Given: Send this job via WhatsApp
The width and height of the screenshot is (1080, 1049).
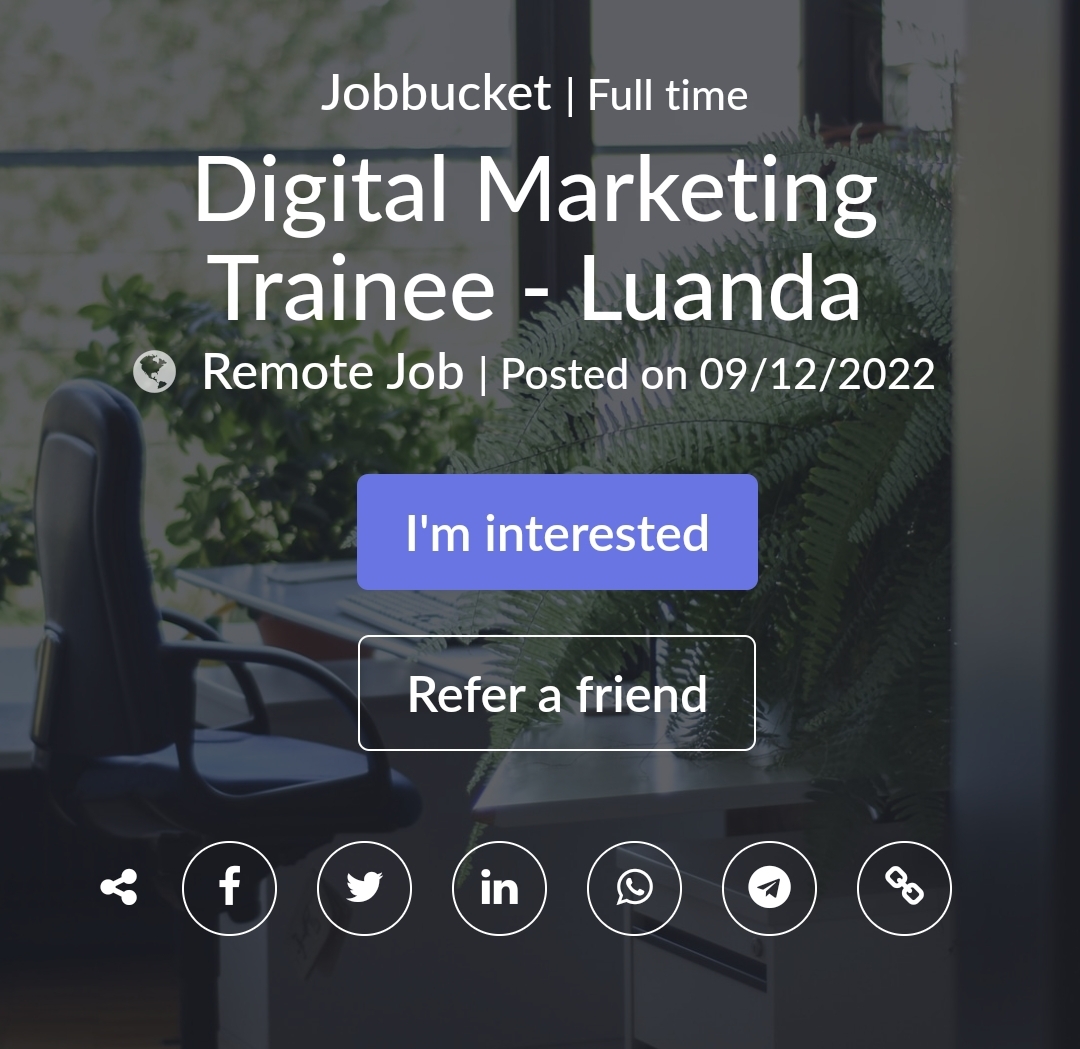Looking at the screenshot, I should tap(634, 888).
